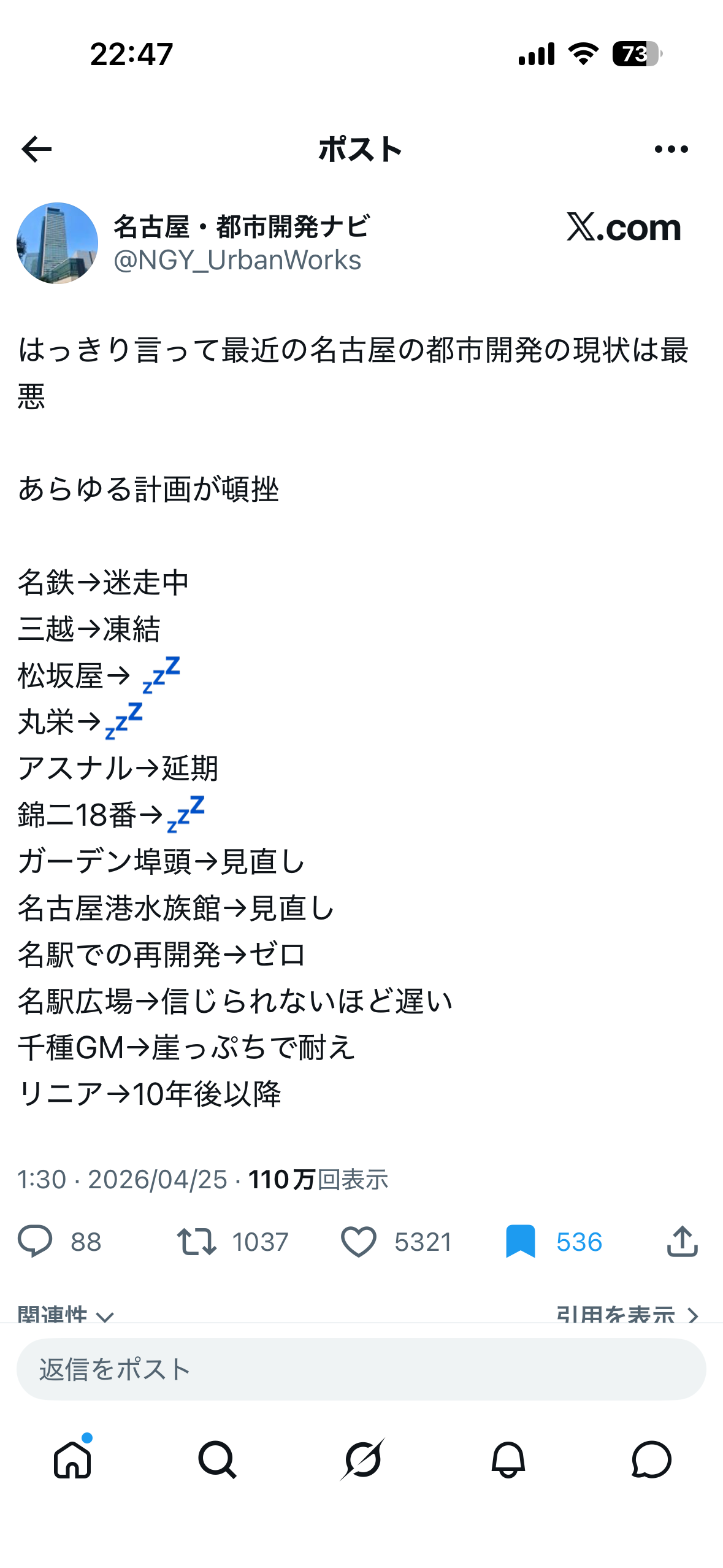Share this post via upload icon
The image size is (723, 1568).
[682, 1241]
